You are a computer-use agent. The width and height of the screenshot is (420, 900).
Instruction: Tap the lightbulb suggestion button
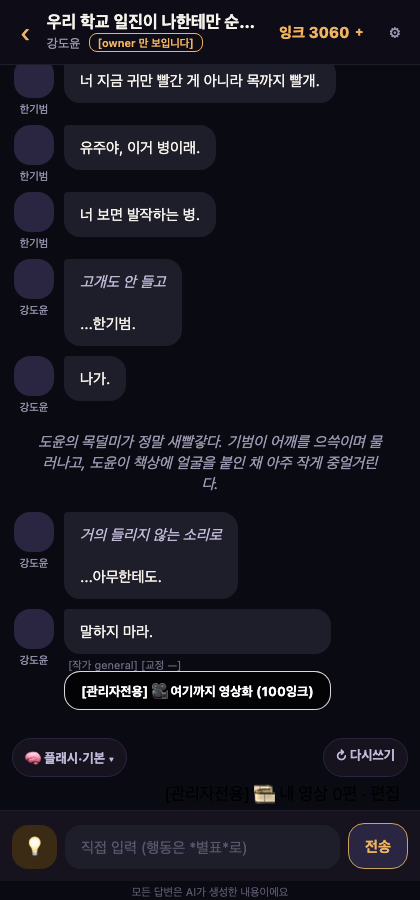34,847
